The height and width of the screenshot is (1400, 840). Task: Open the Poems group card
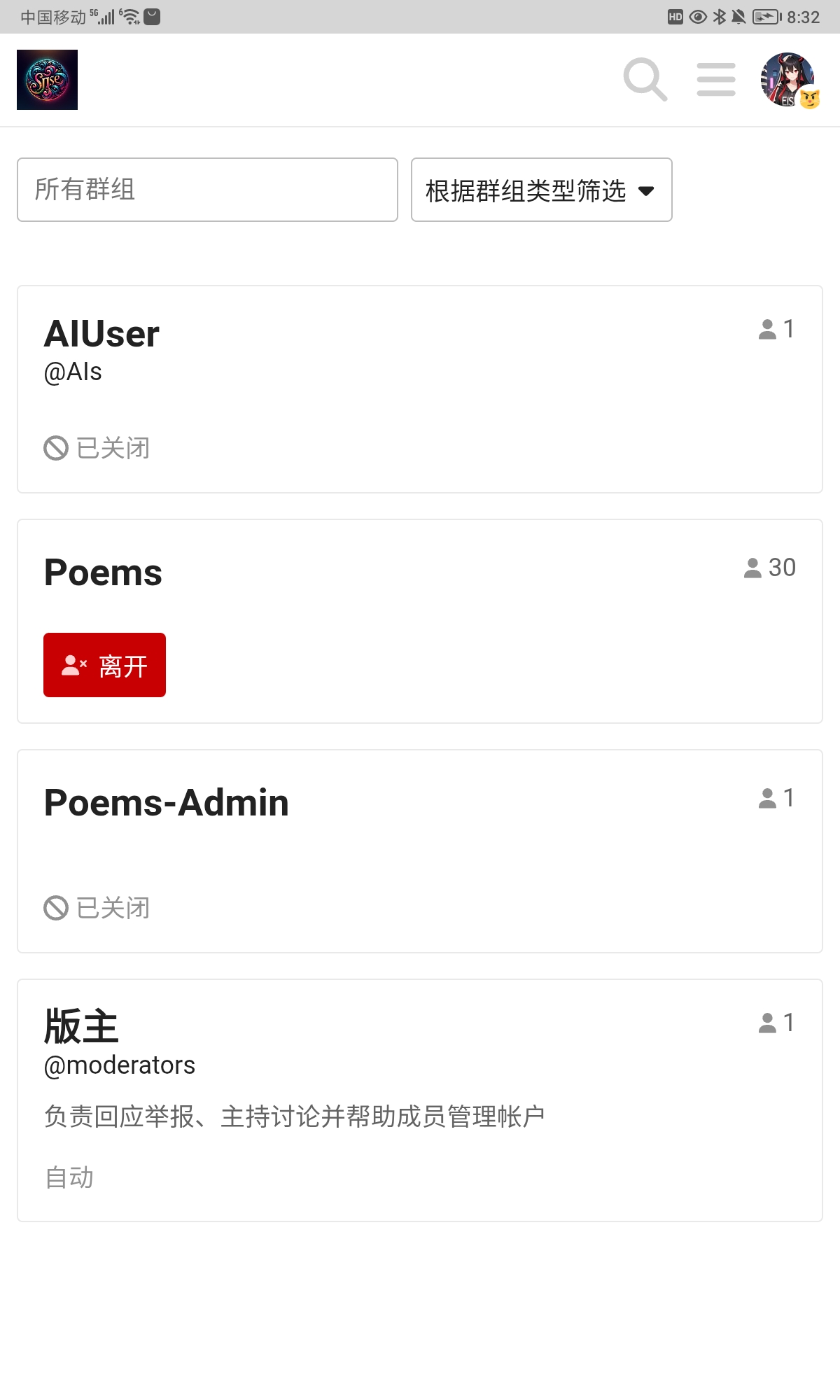(104, 573)
